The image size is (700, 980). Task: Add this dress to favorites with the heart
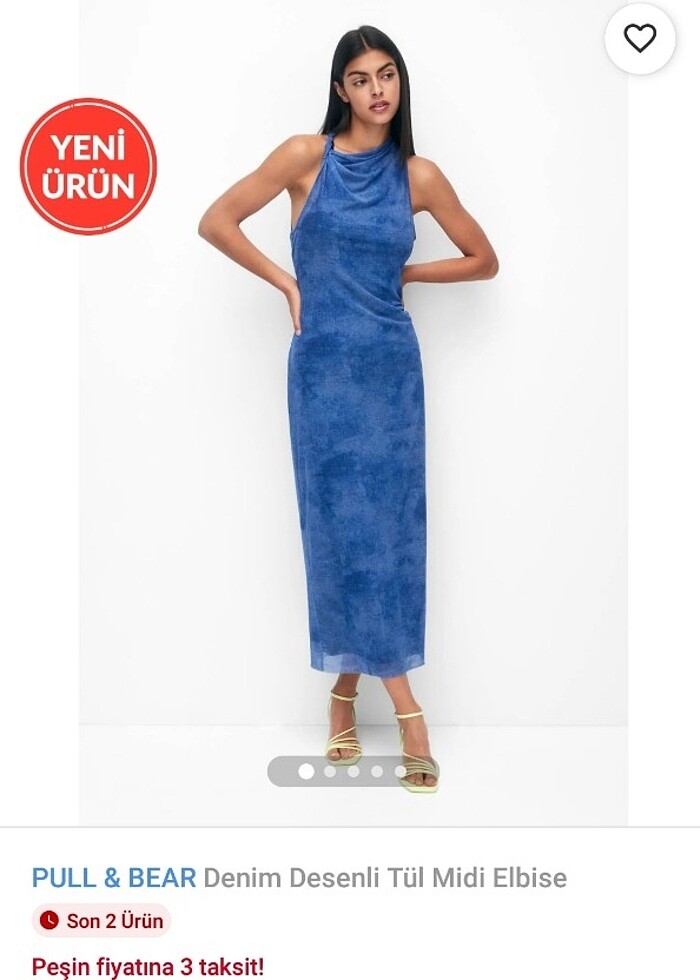[x=640, y=39]
